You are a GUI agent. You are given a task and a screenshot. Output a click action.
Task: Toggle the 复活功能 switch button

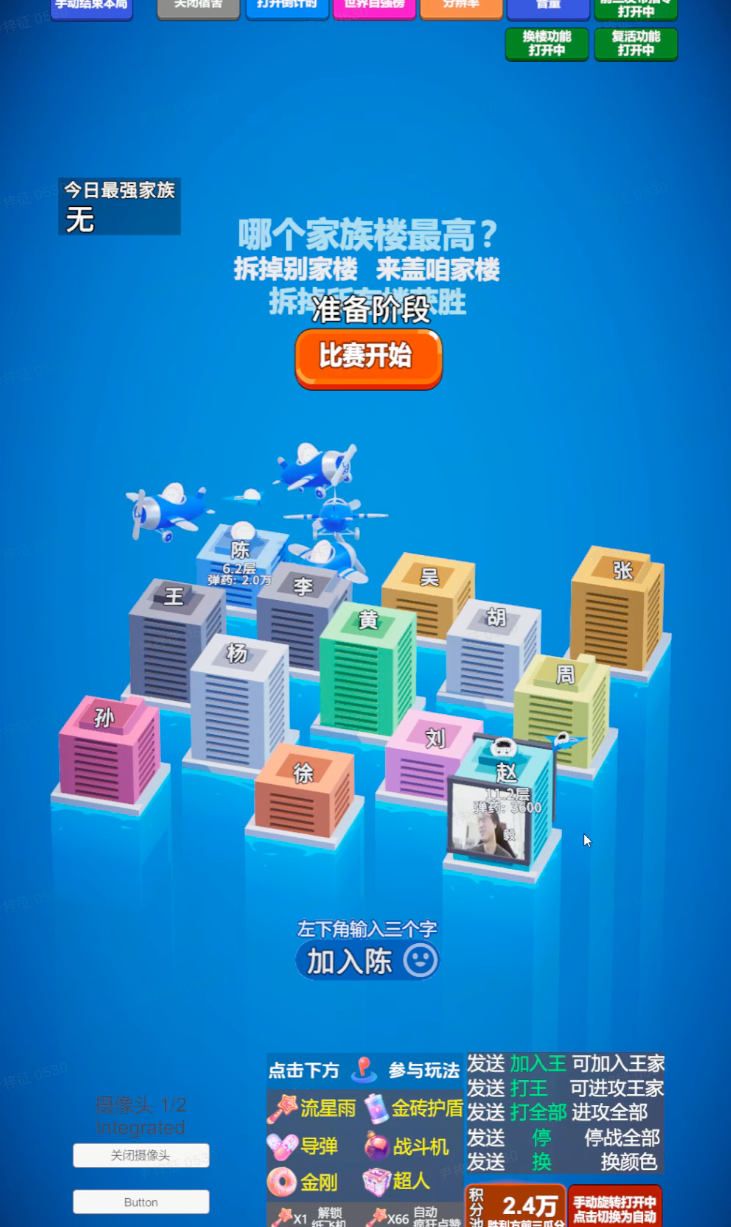point(636,44)
